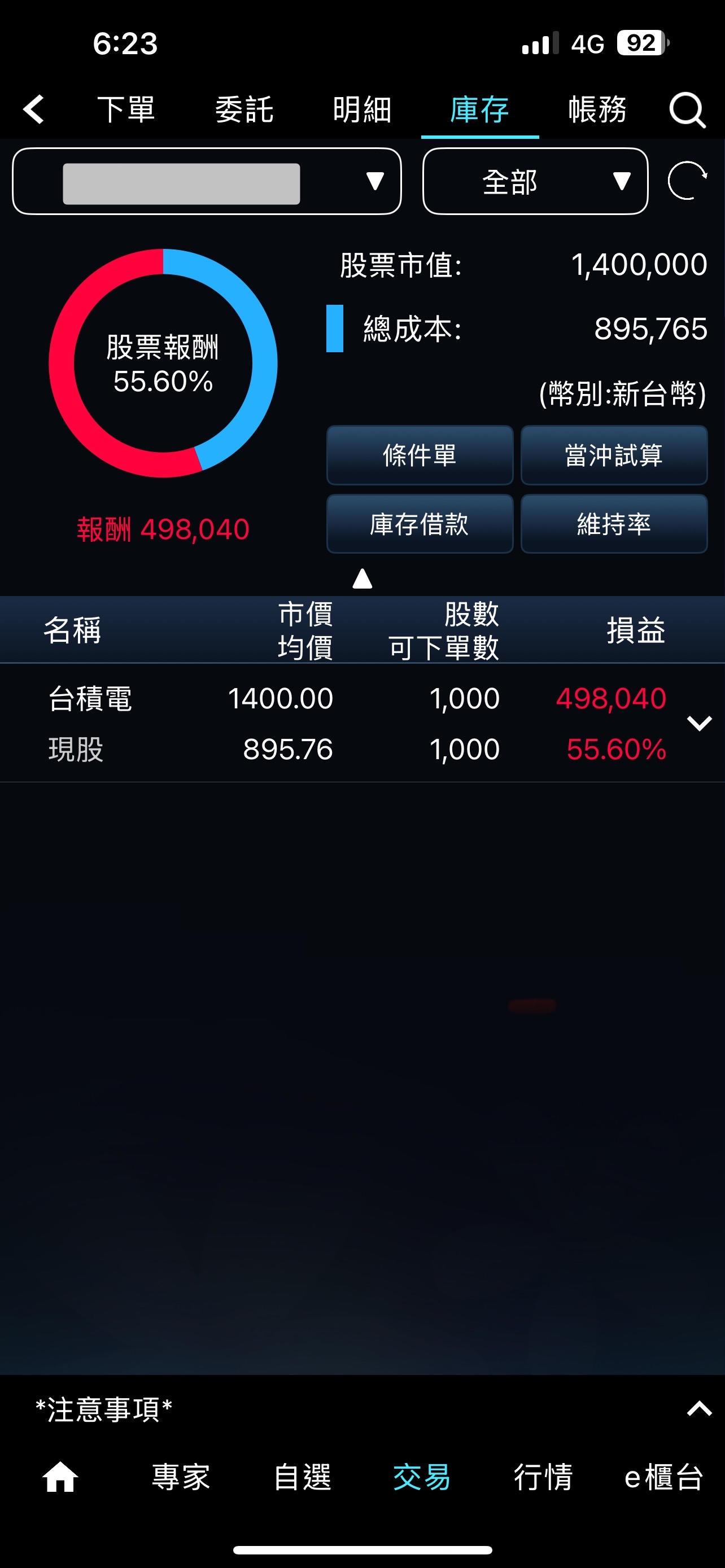
Task: Switch to 行情 market tab
Action: point(543,1477)
